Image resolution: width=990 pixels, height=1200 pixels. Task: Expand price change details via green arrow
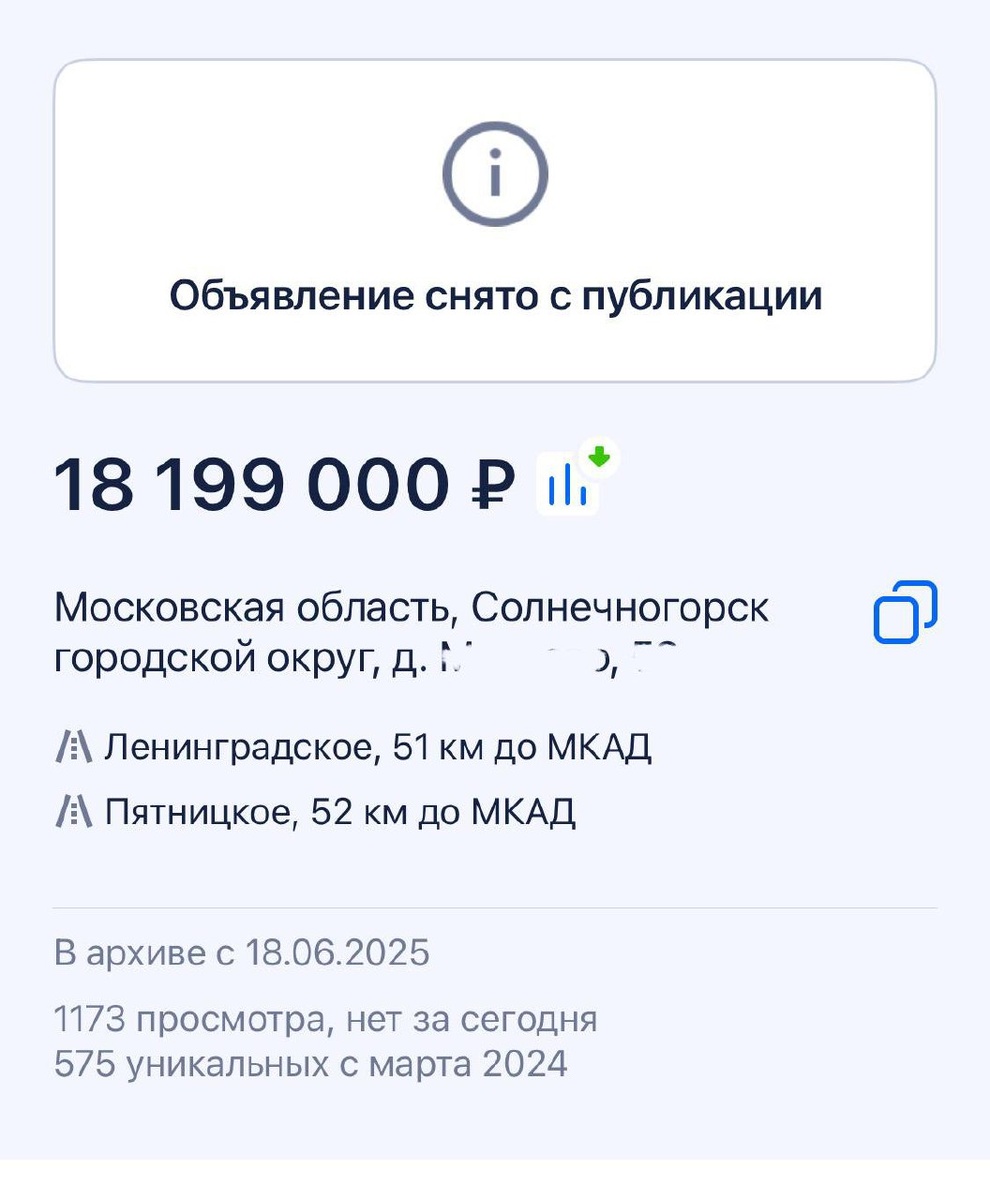coord(598,458)
